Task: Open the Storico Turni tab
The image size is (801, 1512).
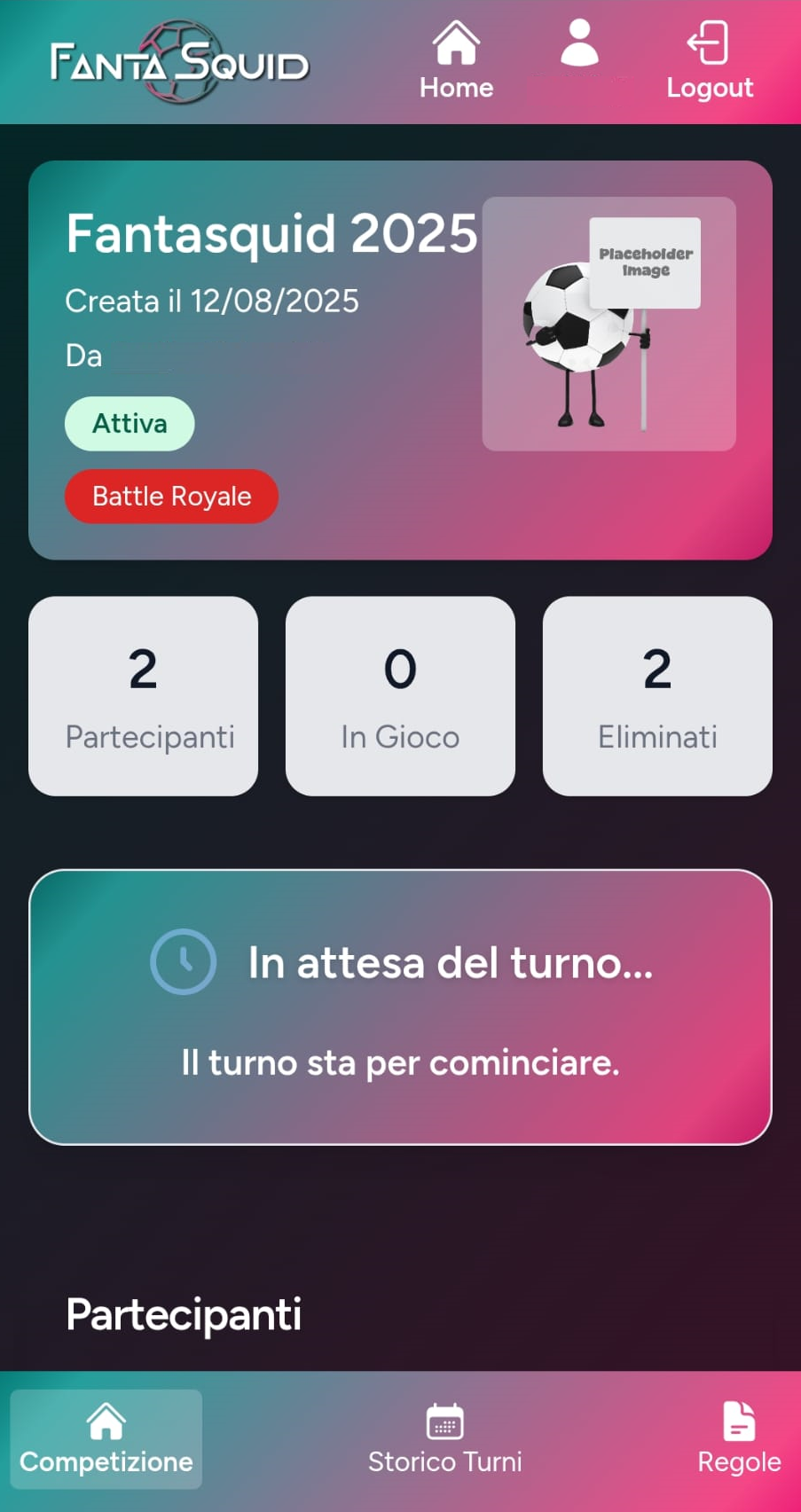Action: [x=445, y=1438]
